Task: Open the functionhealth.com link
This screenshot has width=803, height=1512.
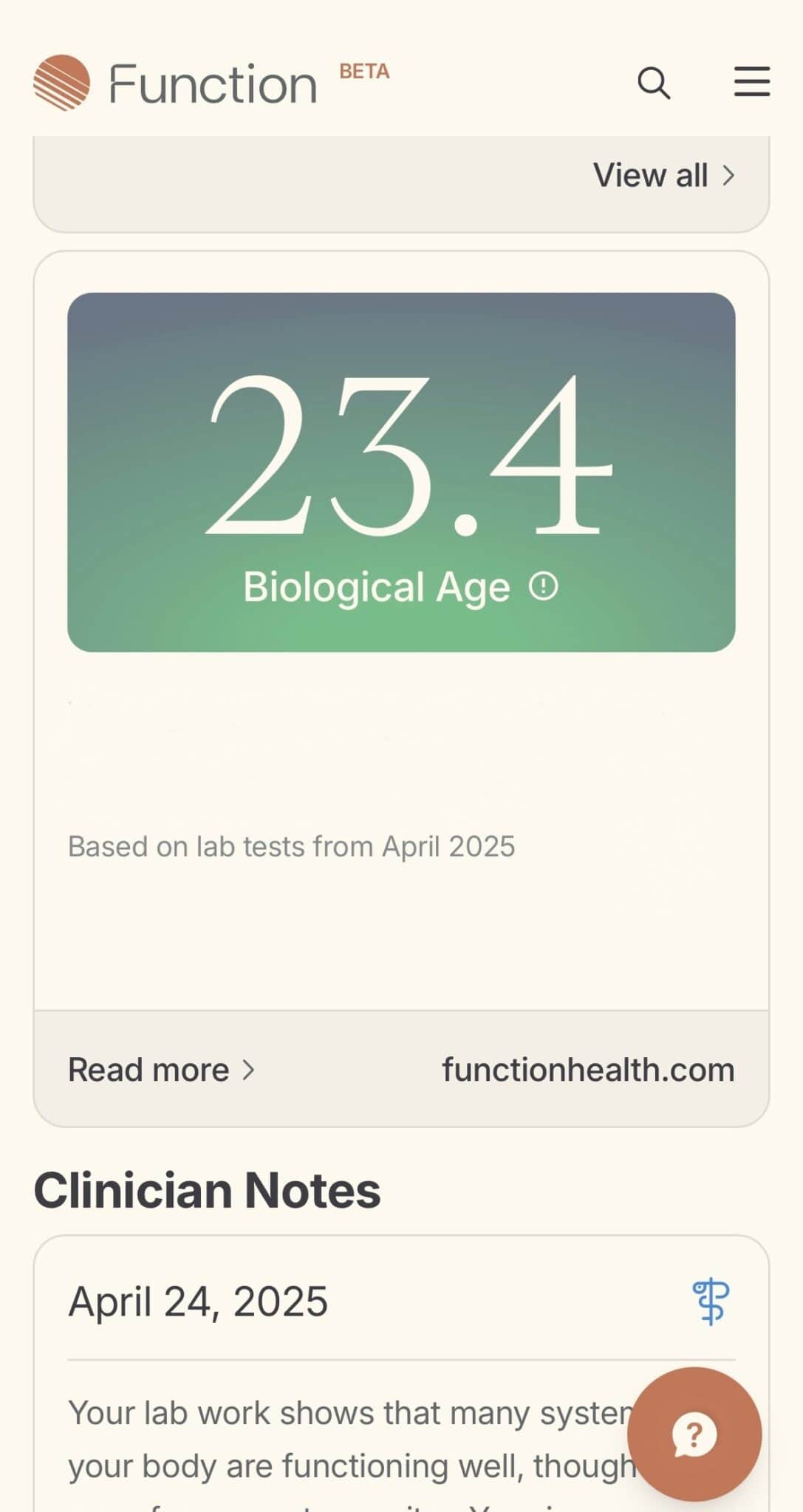Action: (586, 1068)
